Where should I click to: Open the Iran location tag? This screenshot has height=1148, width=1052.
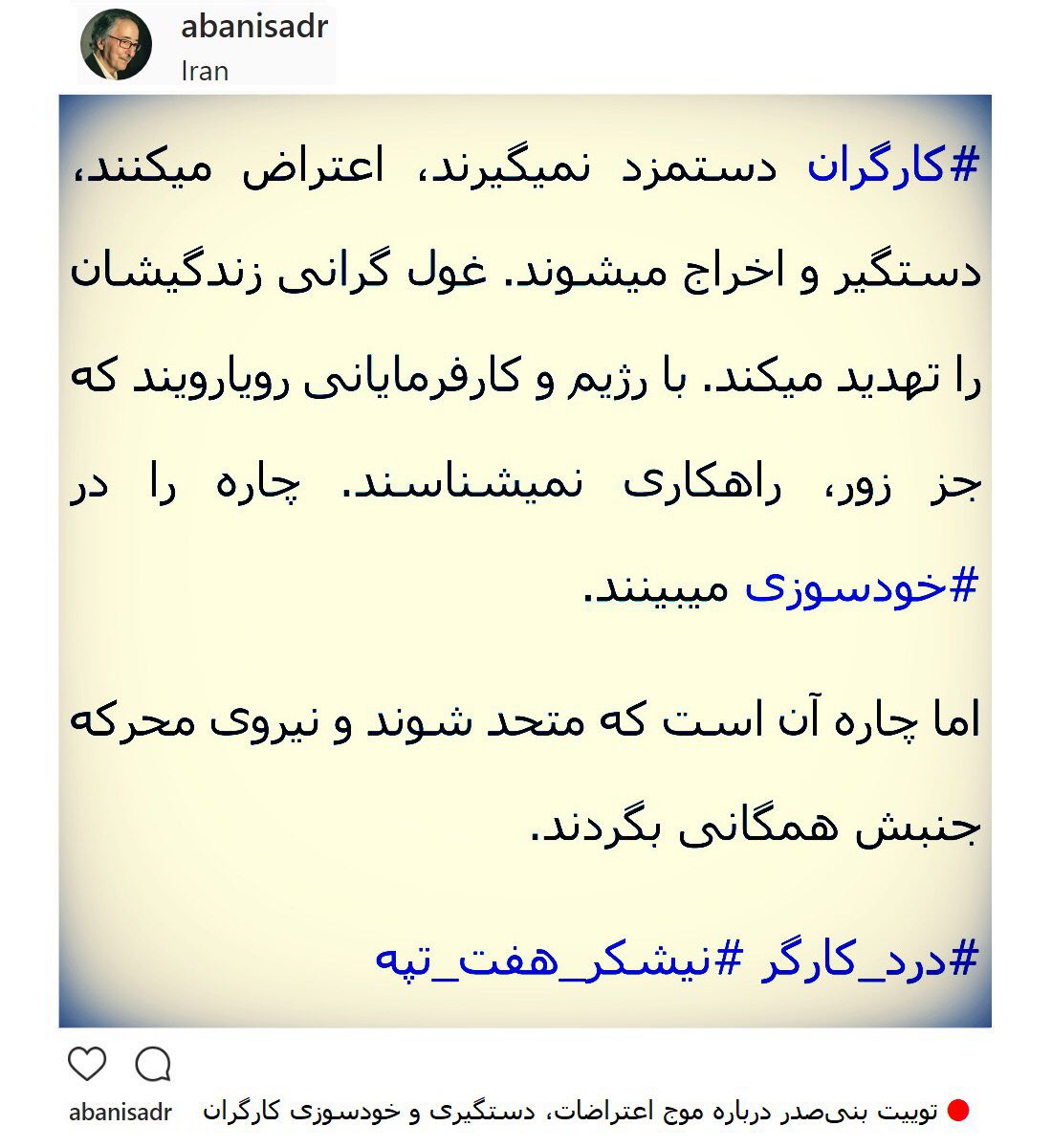coord(205,71)
